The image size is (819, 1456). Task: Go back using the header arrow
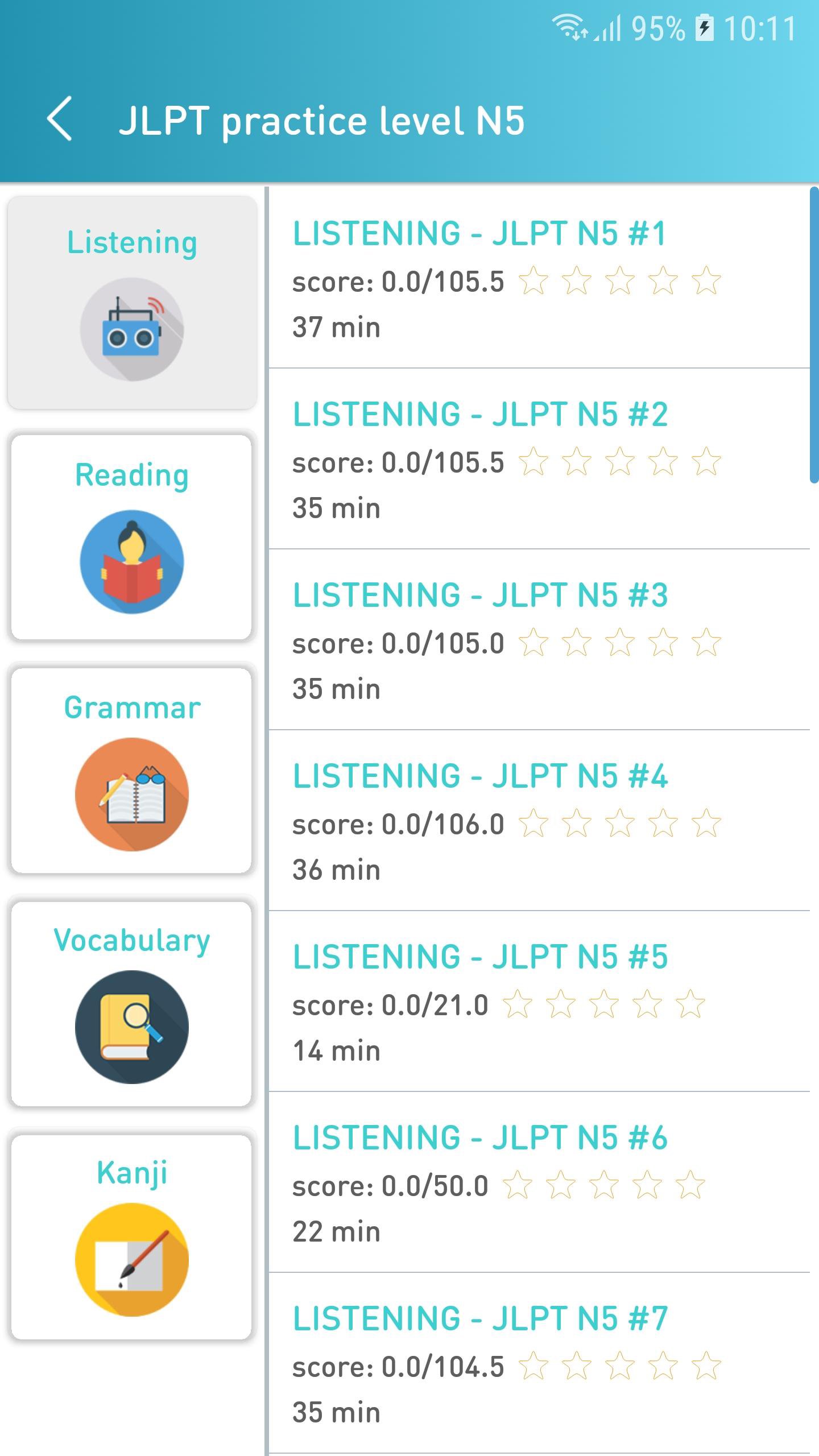point(59,118)
